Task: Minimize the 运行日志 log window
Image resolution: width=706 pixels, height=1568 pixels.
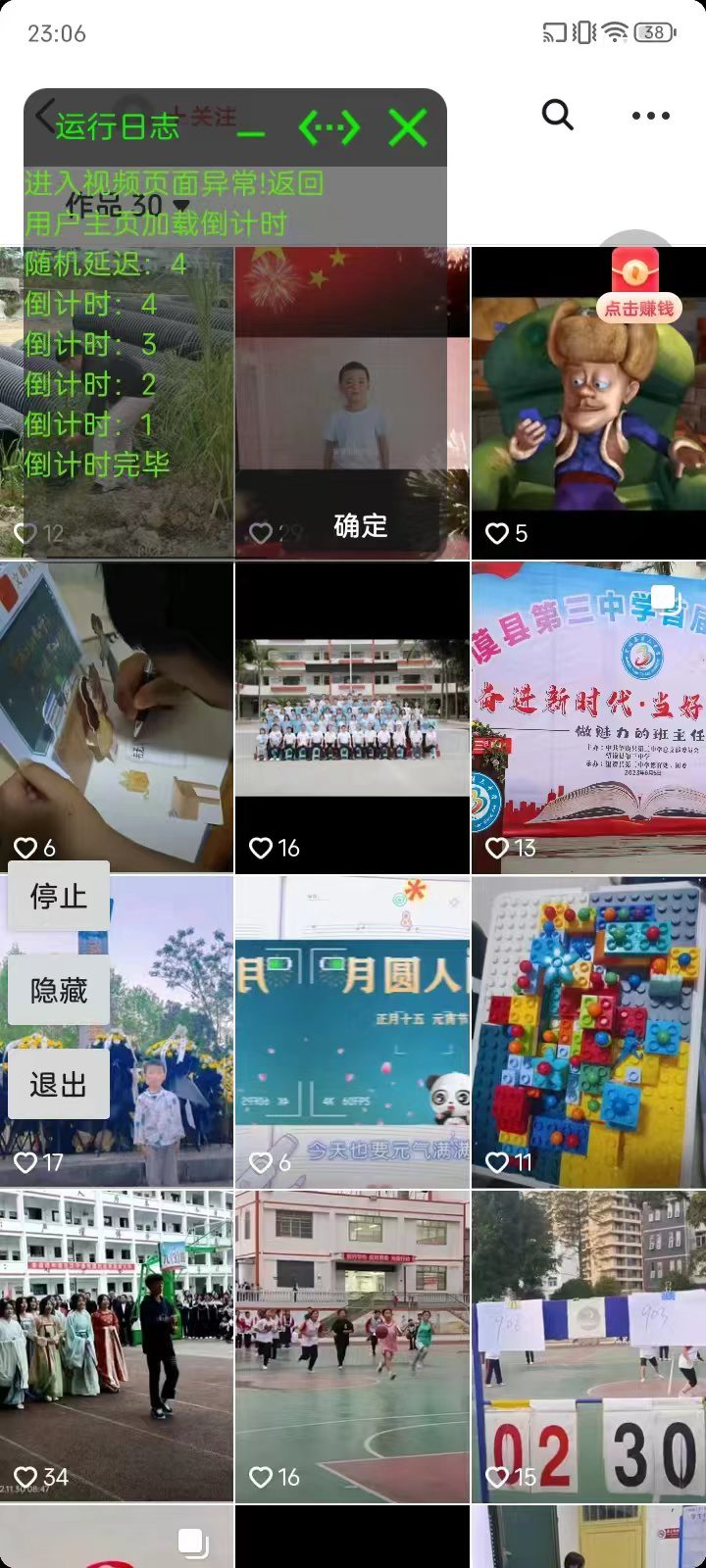Action: (251, 131)
